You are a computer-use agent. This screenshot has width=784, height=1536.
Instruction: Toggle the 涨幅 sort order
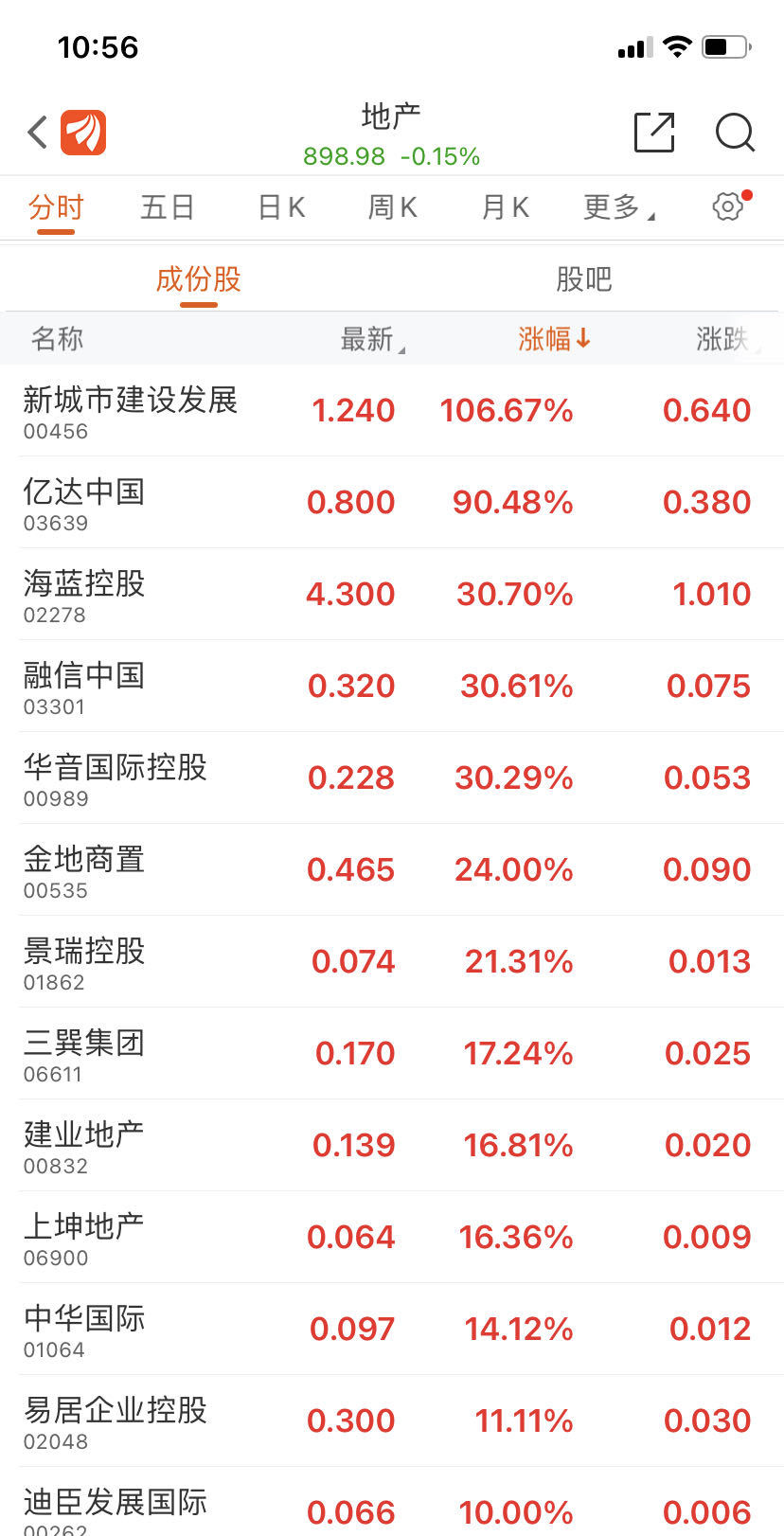coord(554,339)
